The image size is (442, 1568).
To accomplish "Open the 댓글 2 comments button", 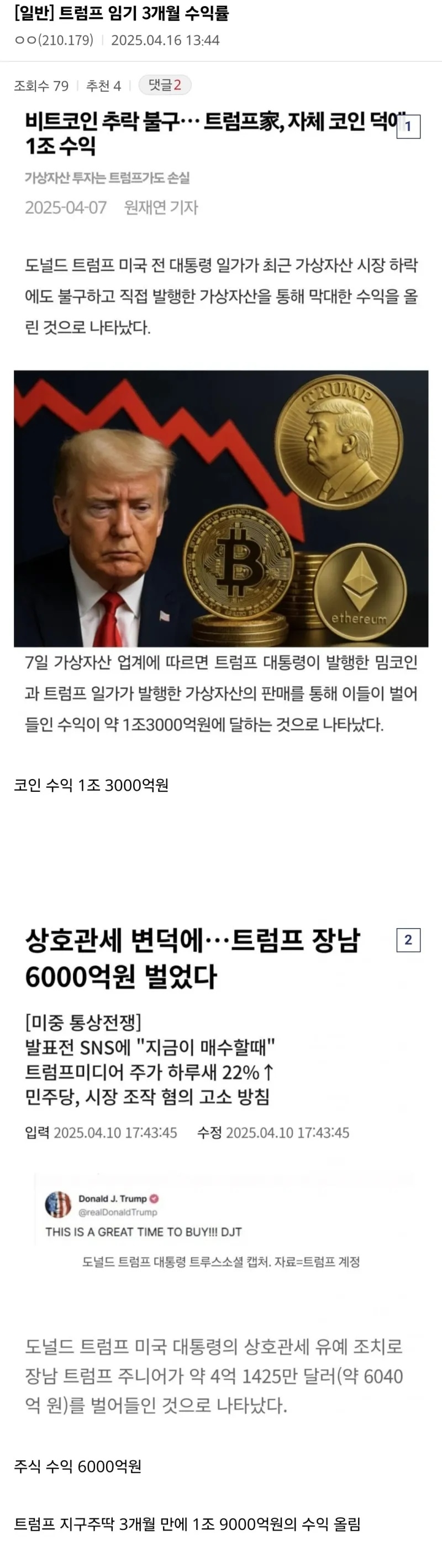I will tap(165, 85).
